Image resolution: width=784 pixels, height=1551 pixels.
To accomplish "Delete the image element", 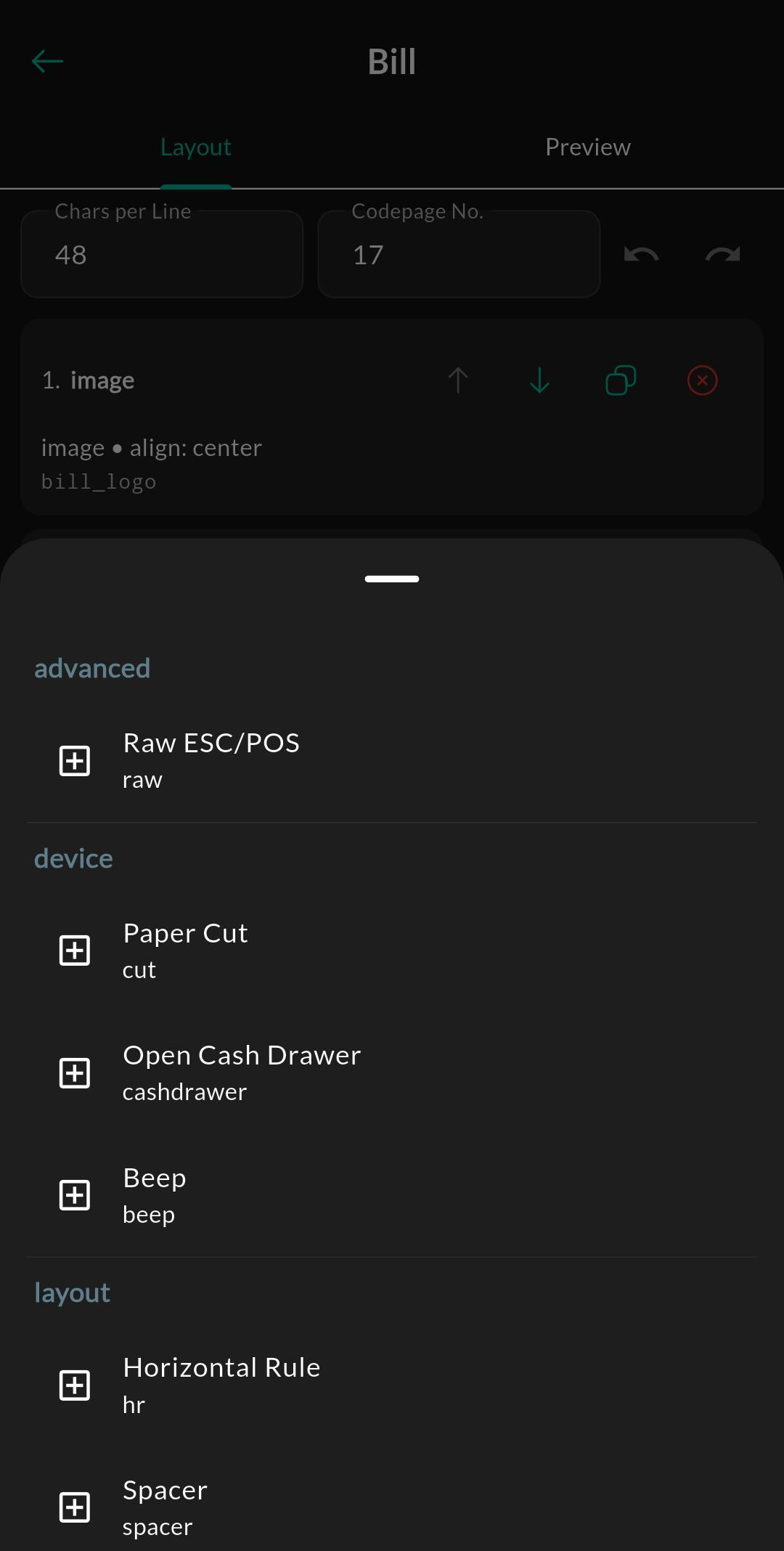I will point(702,380).
